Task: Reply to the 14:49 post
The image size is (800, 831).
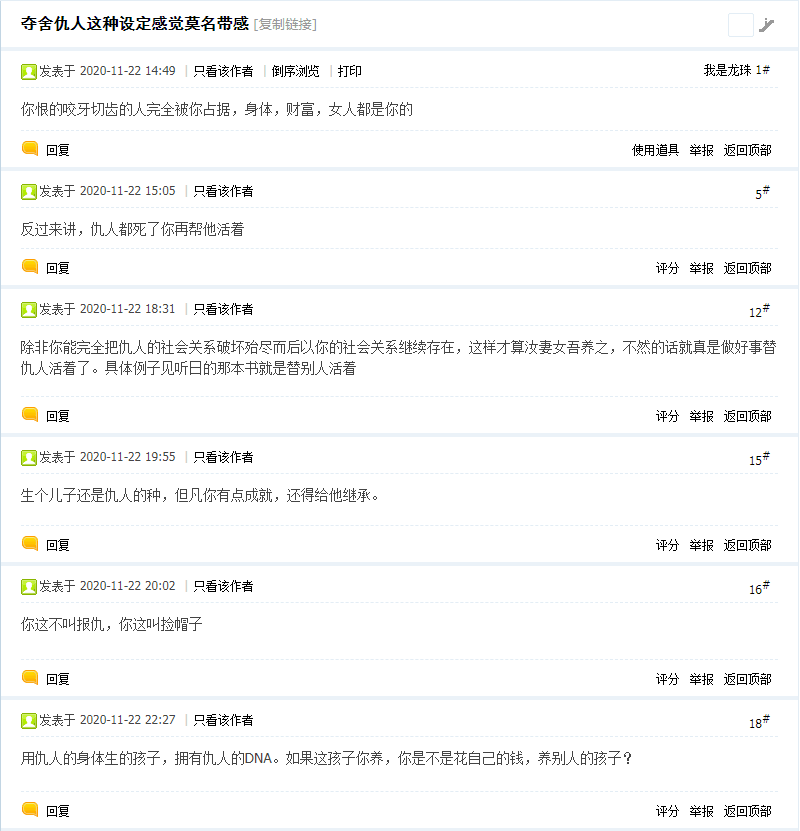Action: 57,150
